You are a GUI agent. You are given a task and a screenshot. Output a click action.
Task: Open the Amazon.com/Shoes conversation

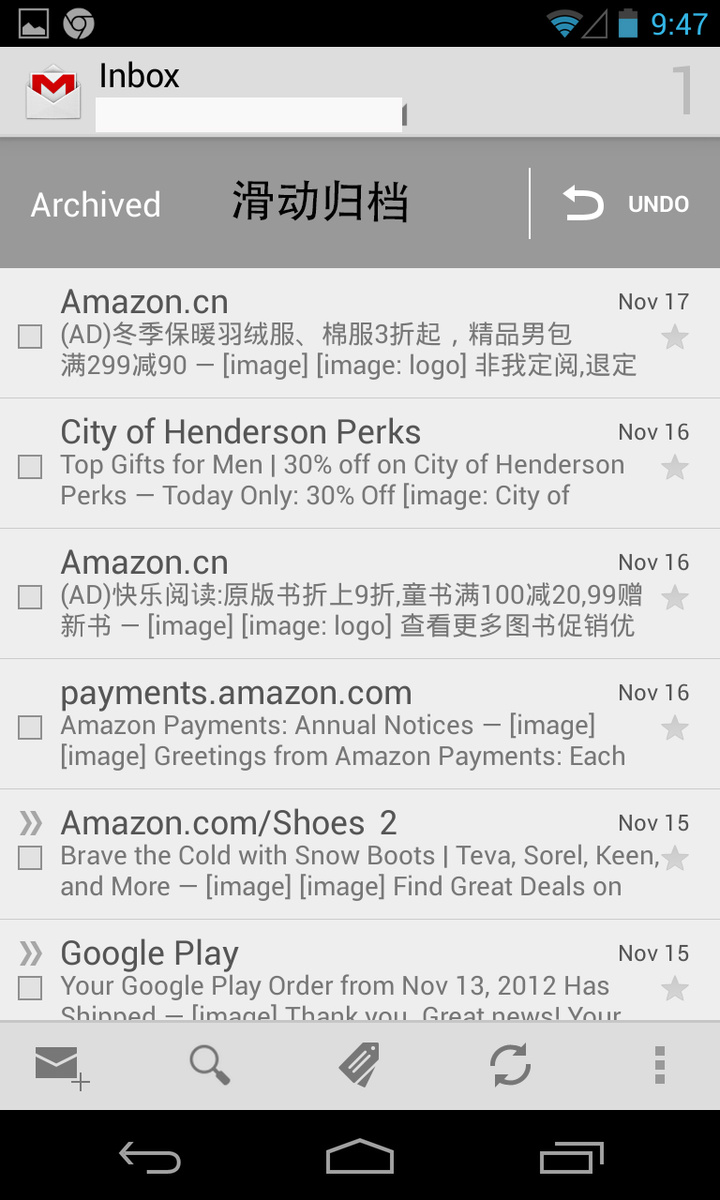340,855
